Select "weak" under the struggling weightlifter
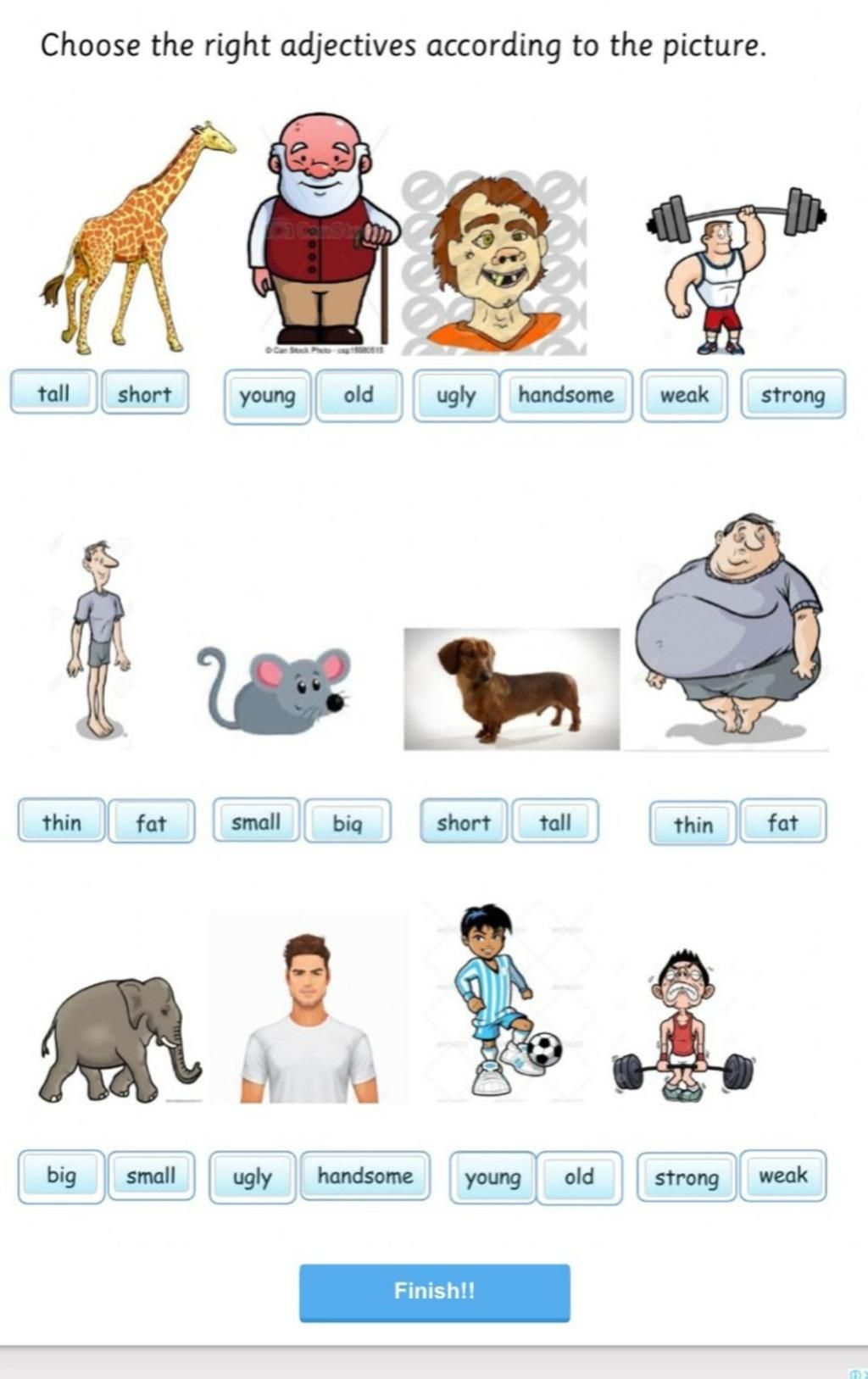This screenshot has height=1379, width=868. (x=782, y=1176)
